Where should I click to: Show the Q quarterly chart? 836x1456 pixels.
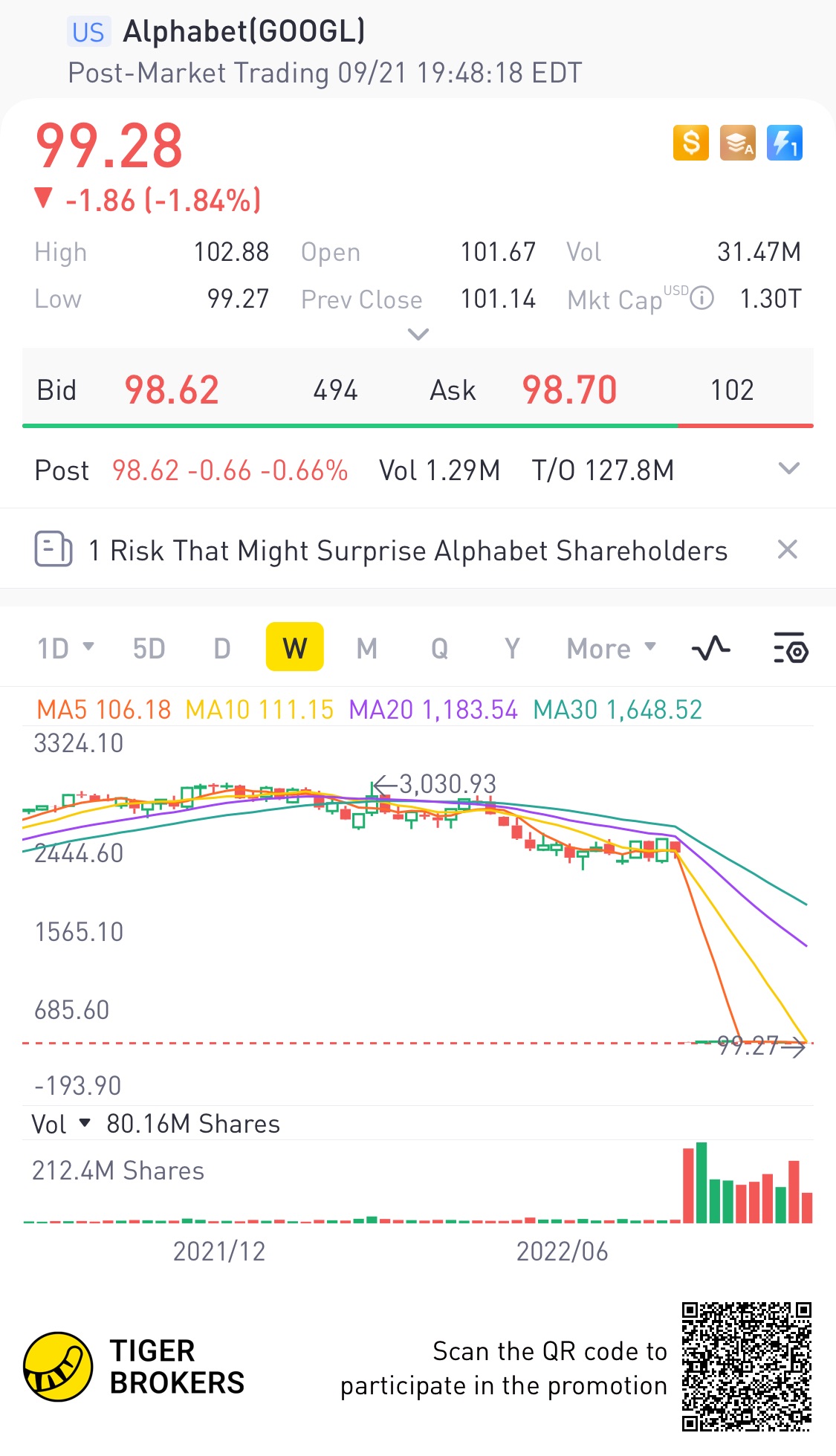tap(439, 648)
